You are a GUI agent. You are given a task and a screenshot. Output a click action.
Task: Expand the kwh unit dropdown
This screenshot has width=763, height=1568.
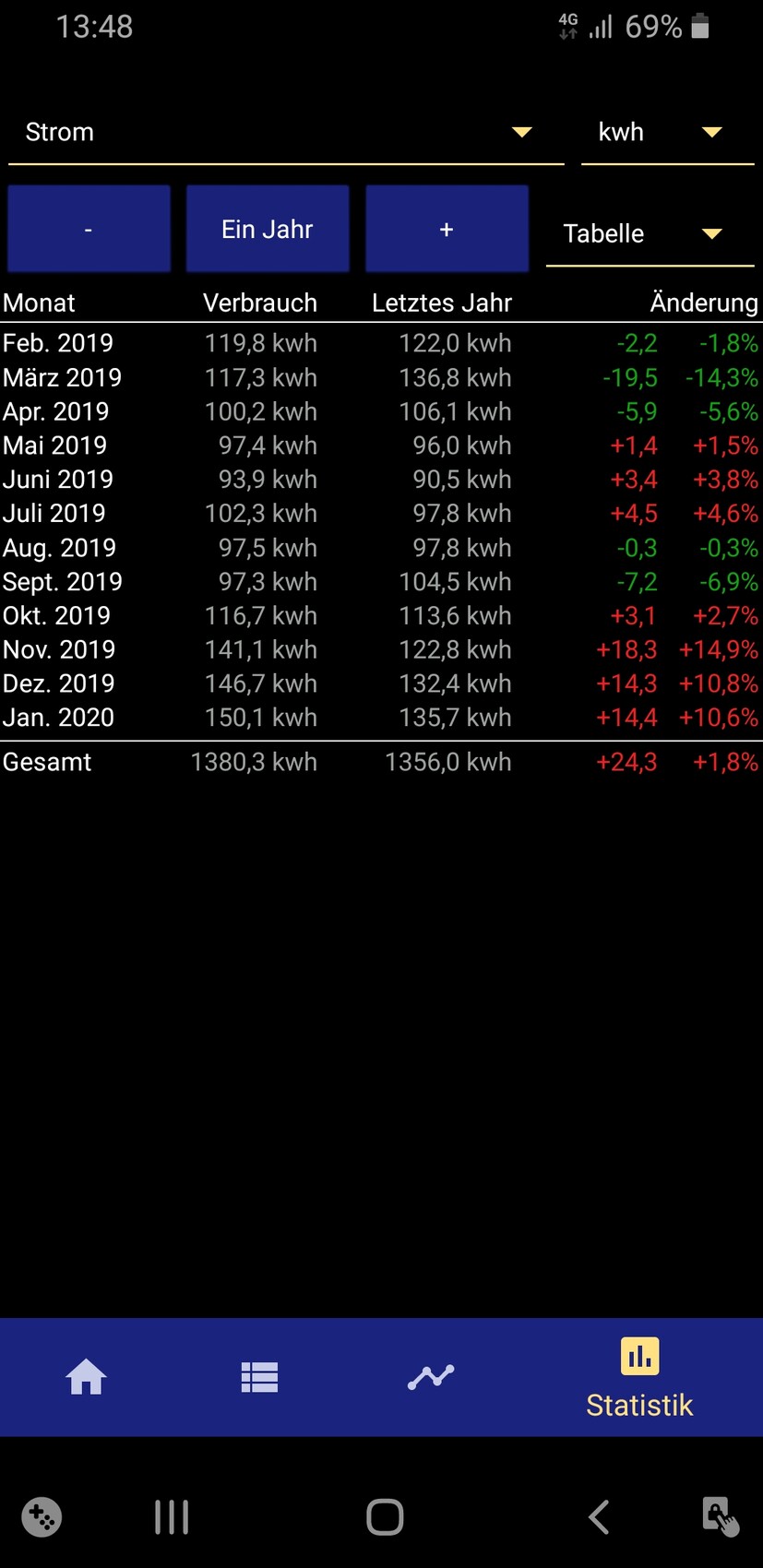point(667,133)
